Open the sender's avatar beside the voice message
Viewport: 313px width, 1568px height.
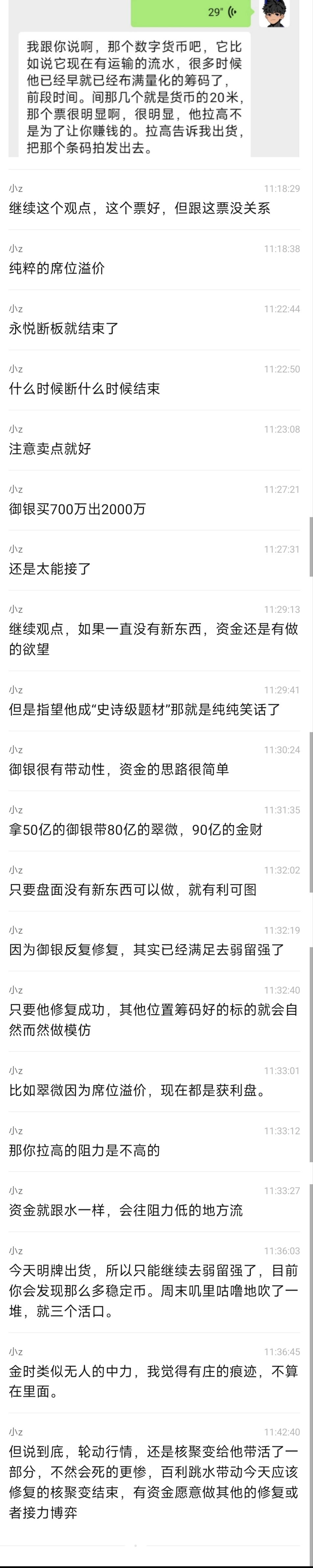tap(275, 13)
